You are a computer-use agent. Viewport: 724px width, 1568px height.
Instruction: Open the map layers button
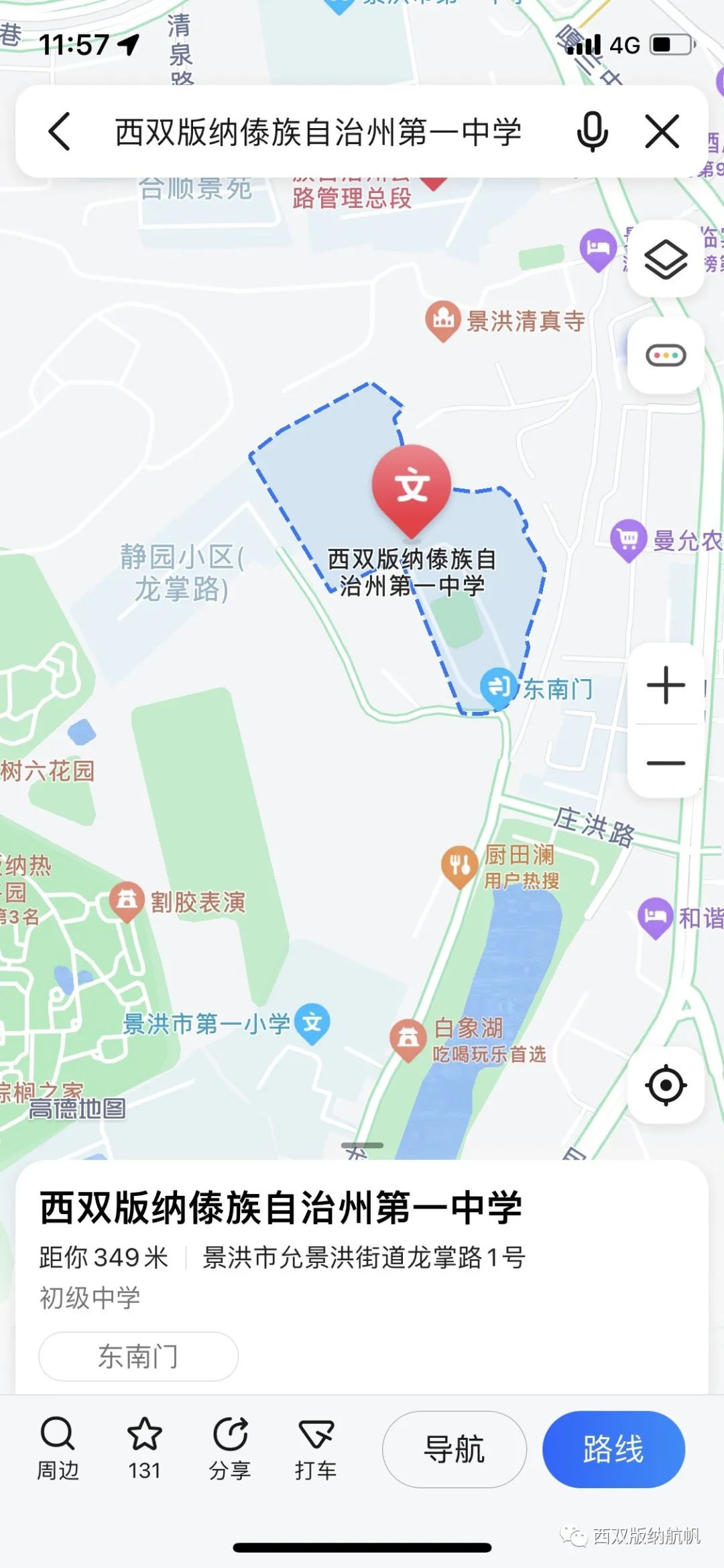666,259
